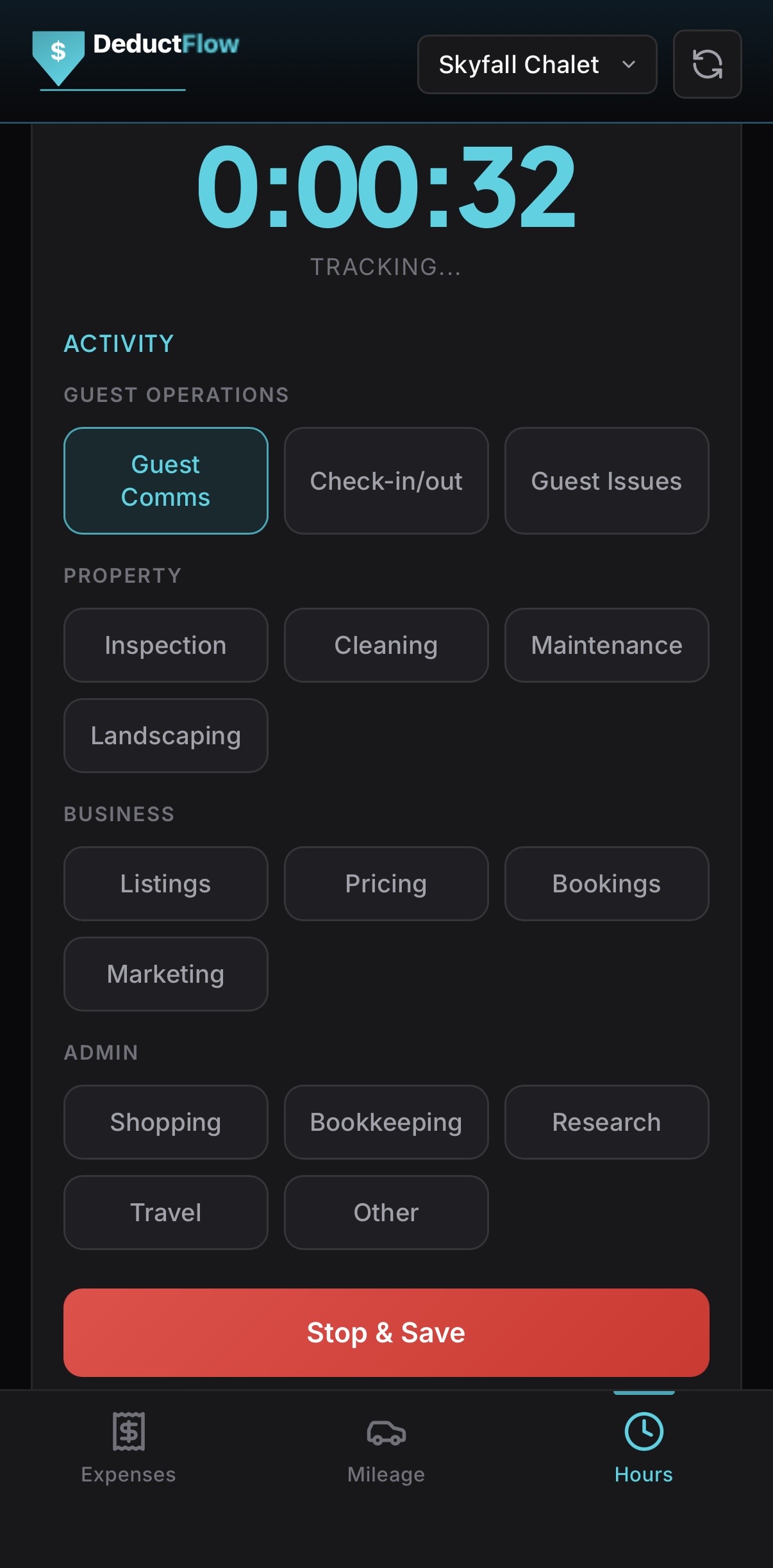Deselect the Guest Comms activity

tap(165, 480)
